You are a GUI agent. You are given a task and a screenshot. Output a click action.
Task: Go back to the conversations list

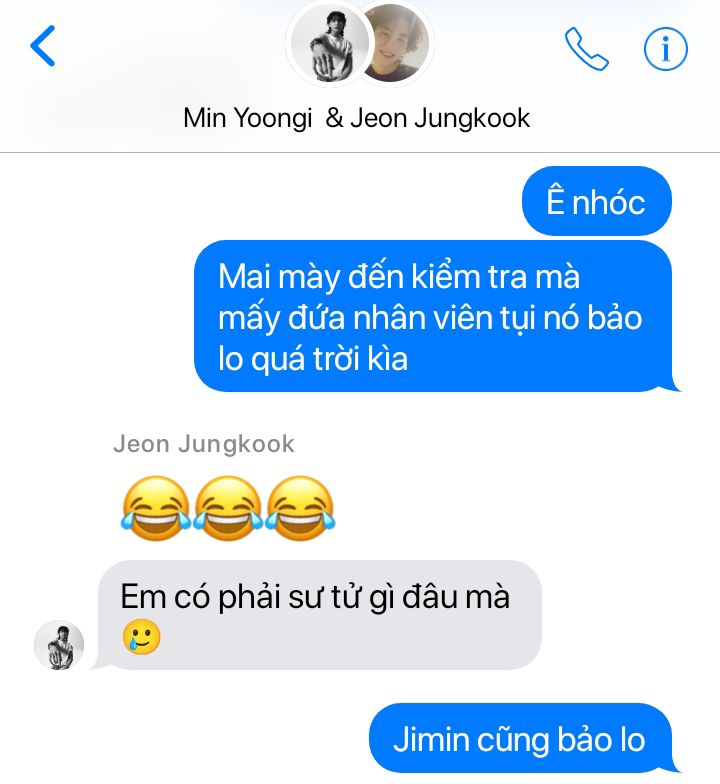pyautogui.click(x=43, y=47)
